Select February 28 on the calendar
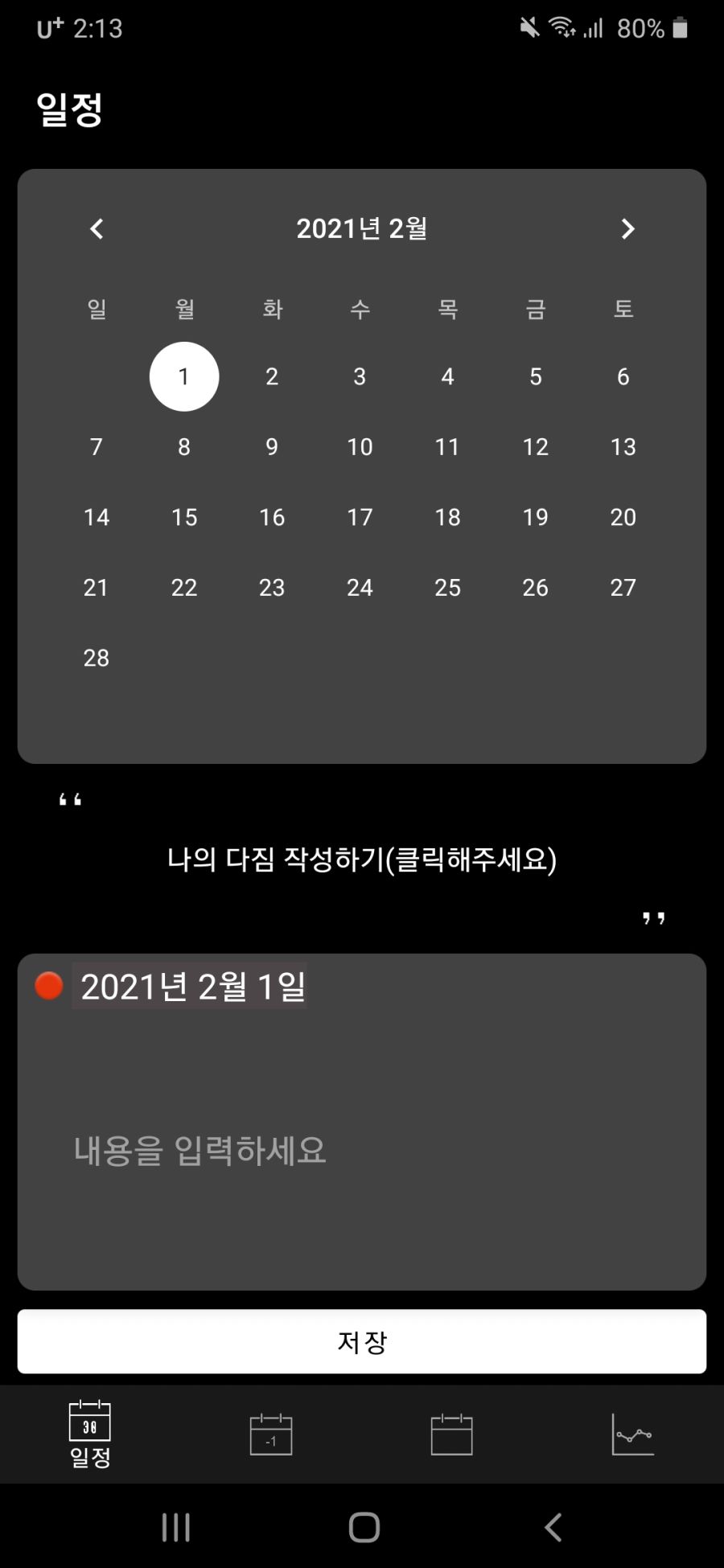 [x=97, y=658]
